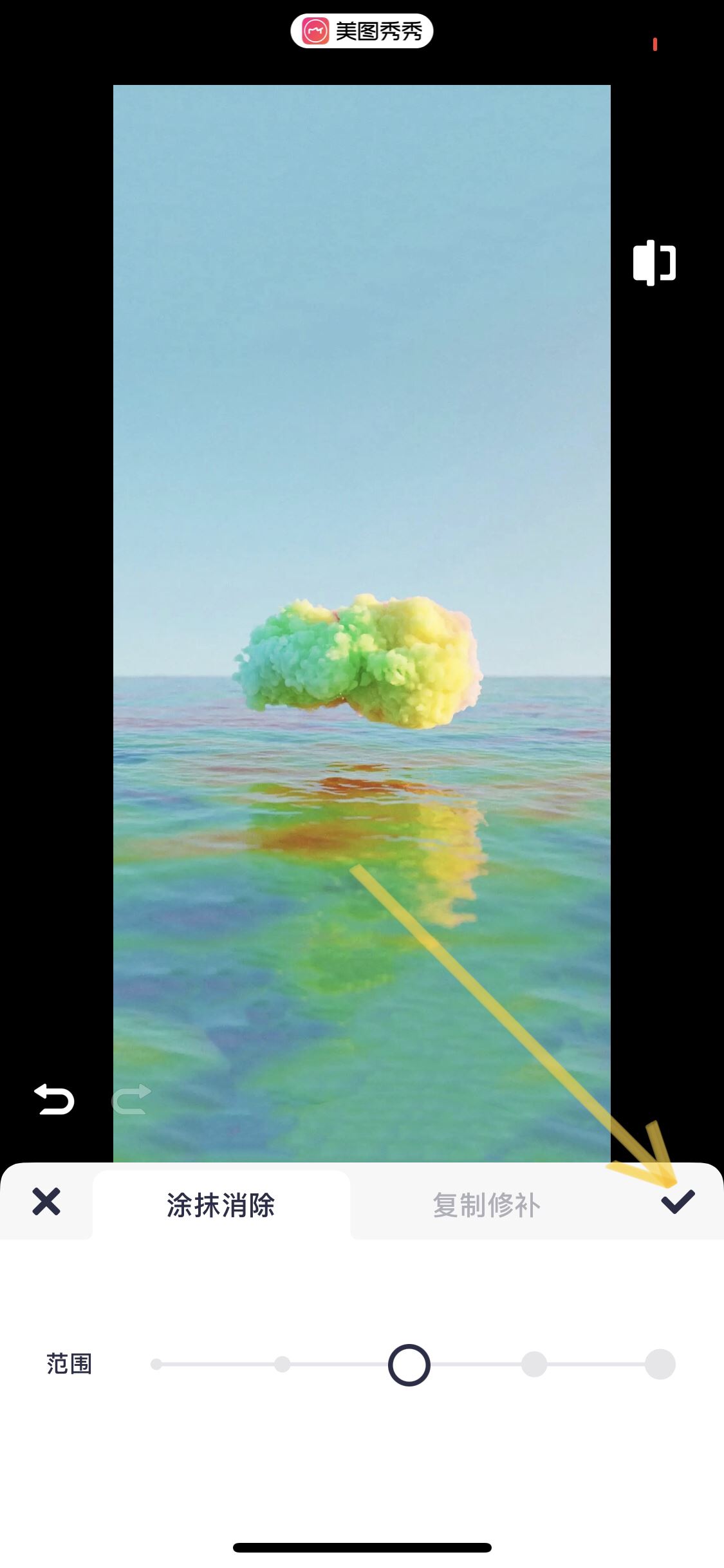The width and height of the screenshot is (724, 1568).
Task: Return to 美图秀秀 via the top pill
Action: [x=362, y=31]
